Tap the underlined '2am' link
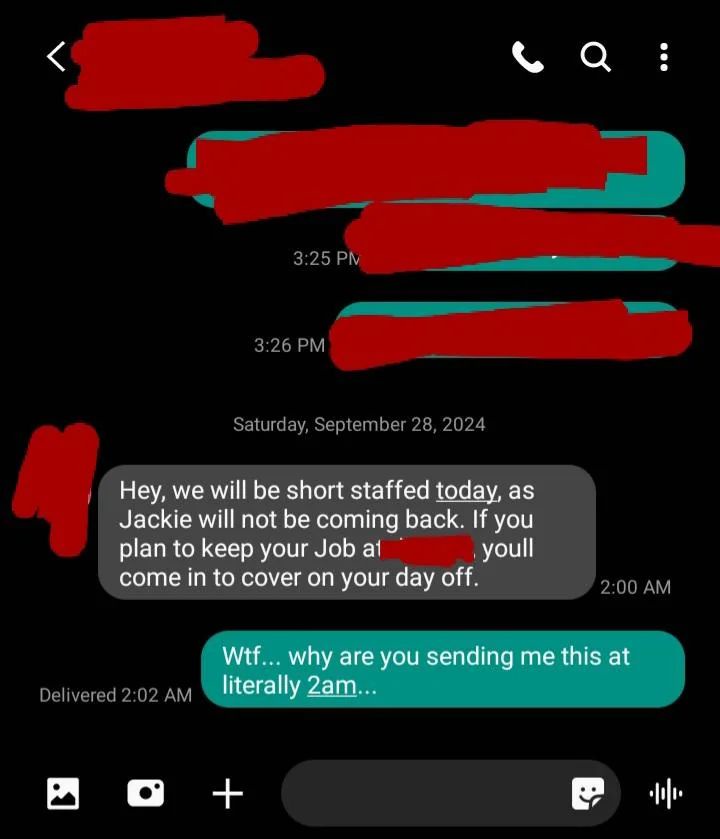Image resolution: width=720 pixels, height=839 pixels. 331,686
